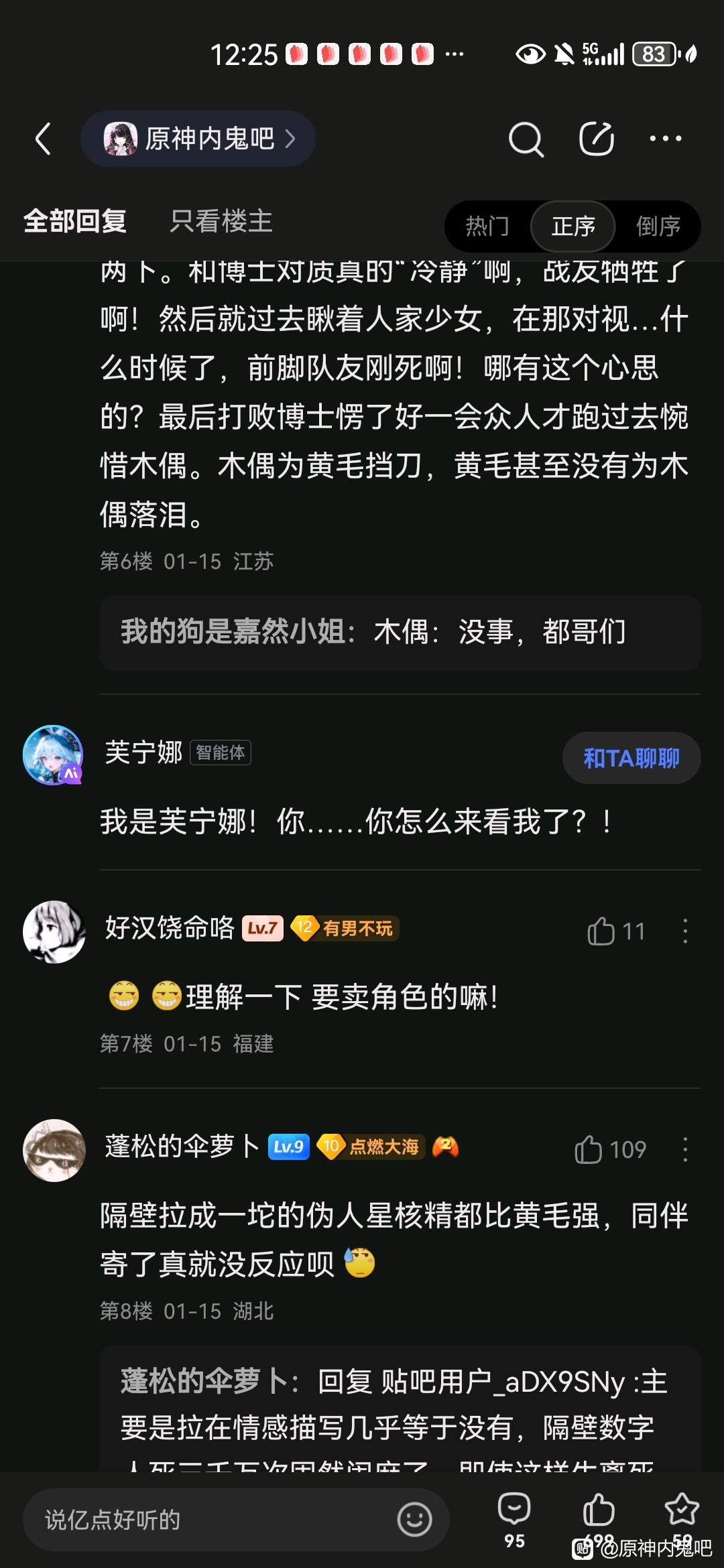Select the 正序 sort order
The height and width of the screenshot is (1568, 724).
click(x=572, y=226)
